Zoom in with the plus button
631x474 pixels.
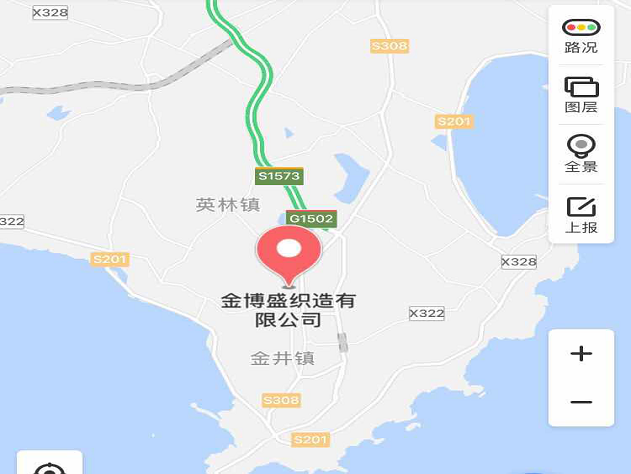[x=581, y=354]
